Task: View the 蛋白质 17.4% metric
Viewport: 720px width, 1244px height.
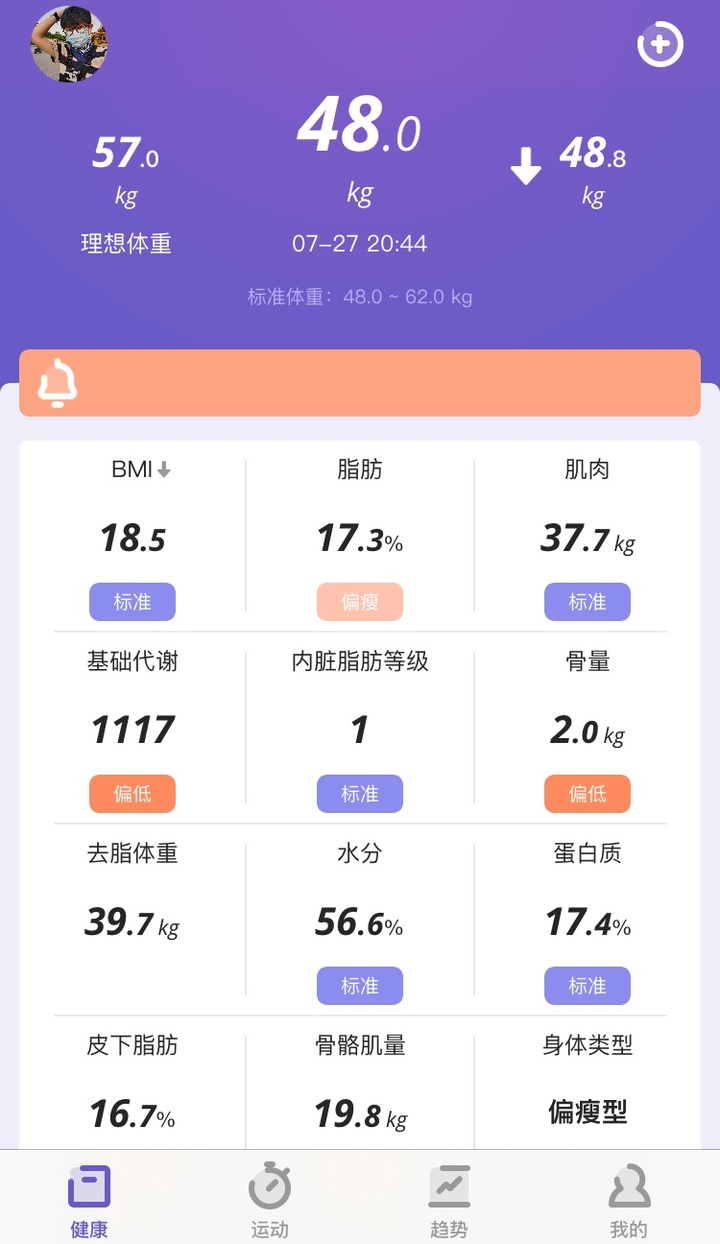Action: 587,922
